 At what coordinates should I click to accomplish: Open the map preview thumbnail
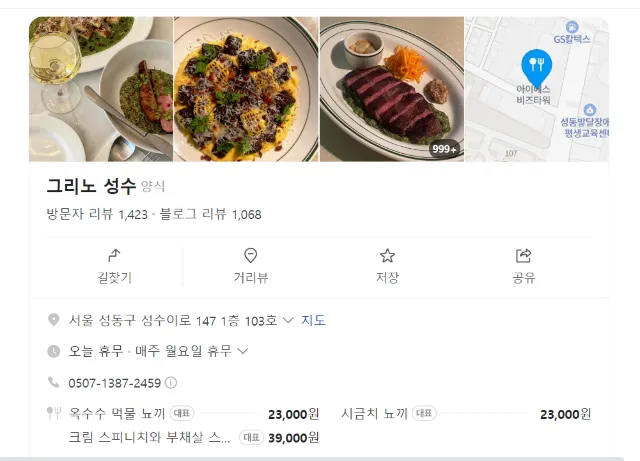(x=537, y=89)
